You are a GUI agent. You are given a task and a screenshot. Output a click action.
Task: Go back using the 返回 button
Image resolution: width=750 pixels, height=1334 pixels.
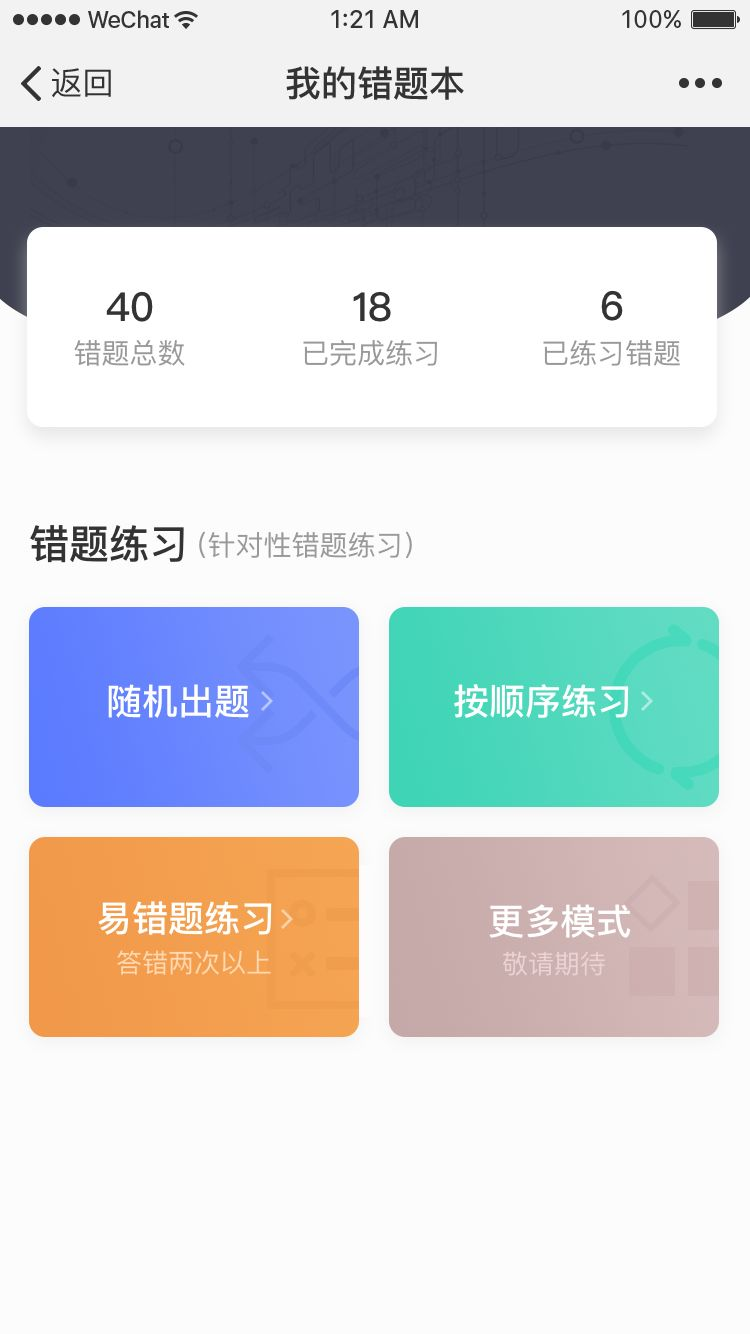(x=66, y=84)
